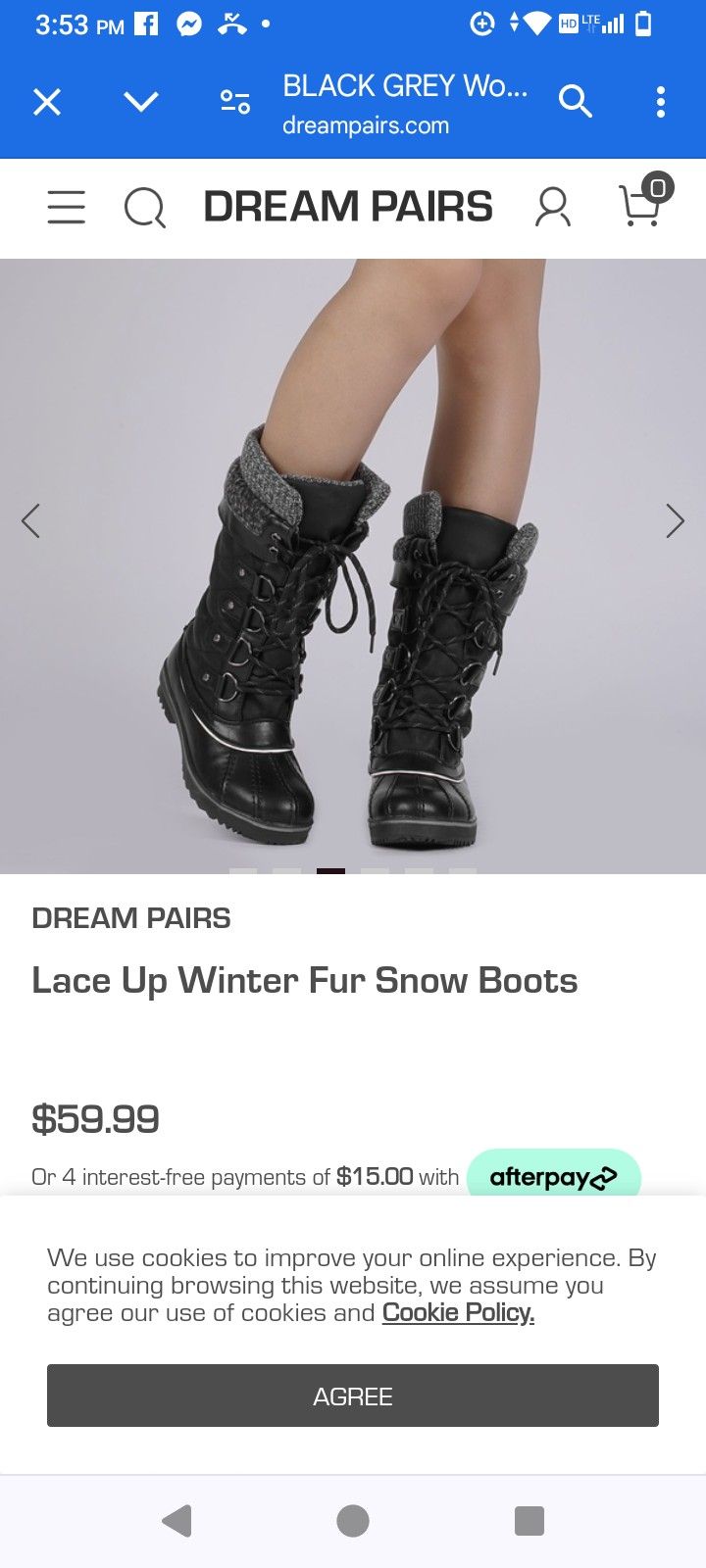Open site settings icon next to the page title
706x1568 pixels.
[x=235, y=102]
